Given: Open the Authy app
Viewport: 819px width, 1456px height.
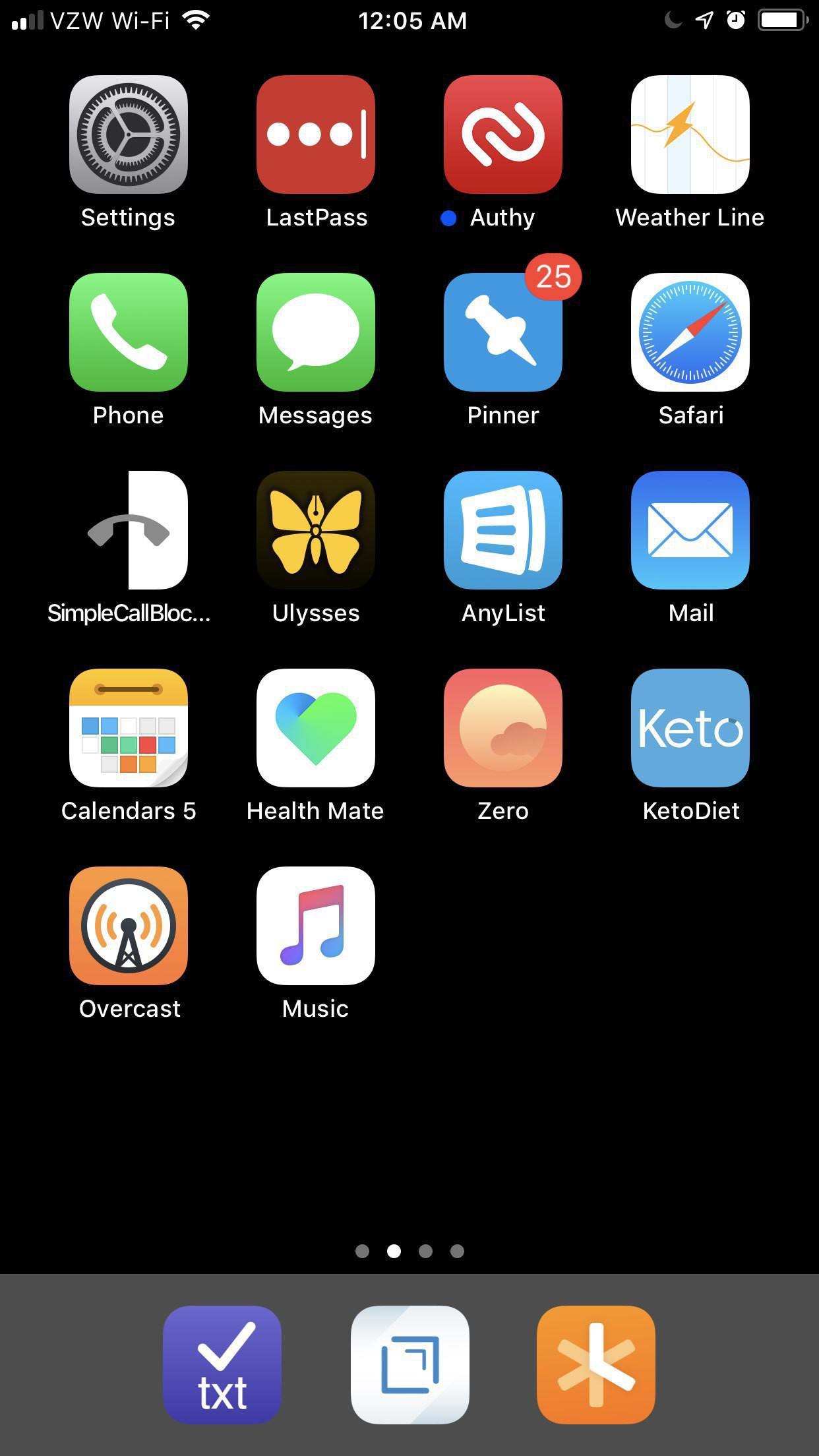Looking at the screenshot, I should point(503,135).
